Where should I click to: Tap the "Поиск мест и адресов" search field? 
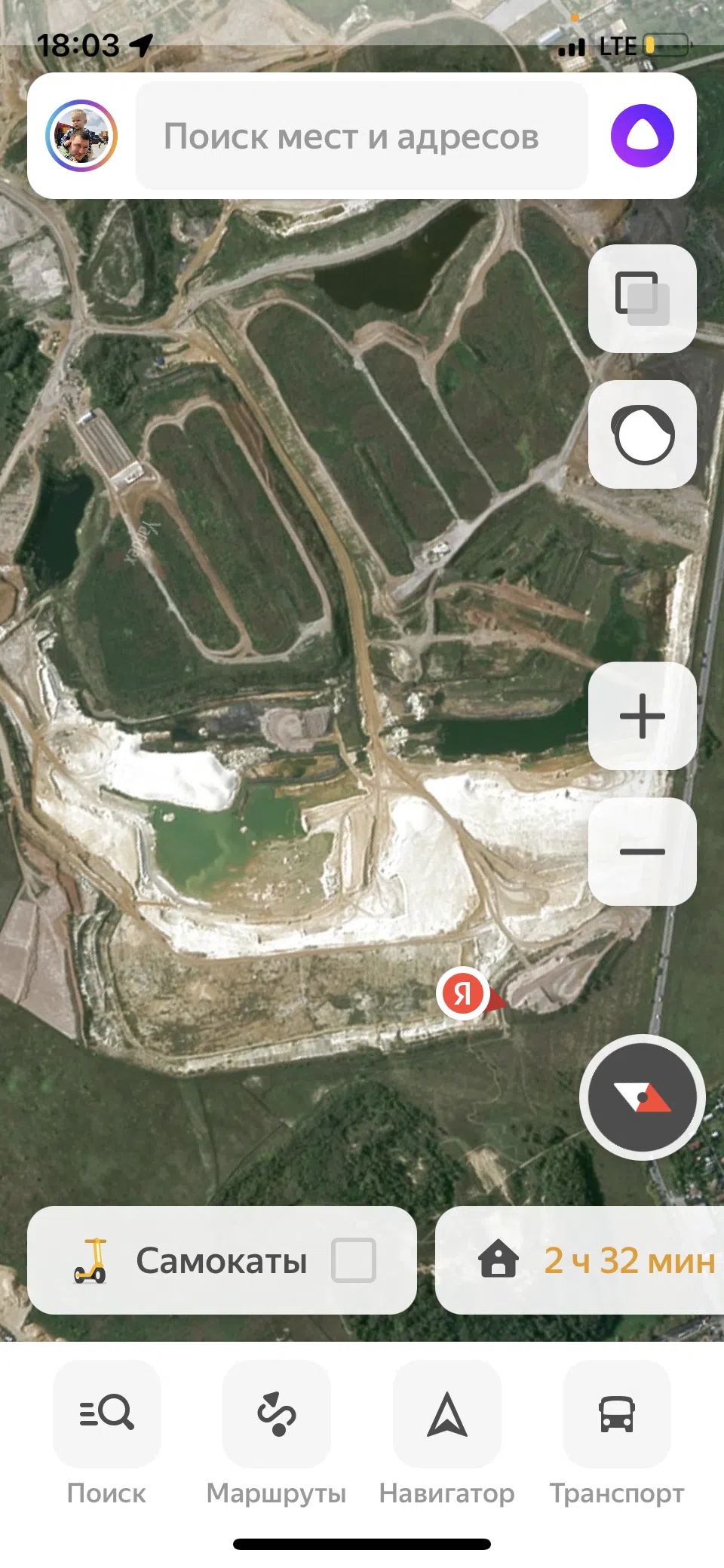point(362,136)
